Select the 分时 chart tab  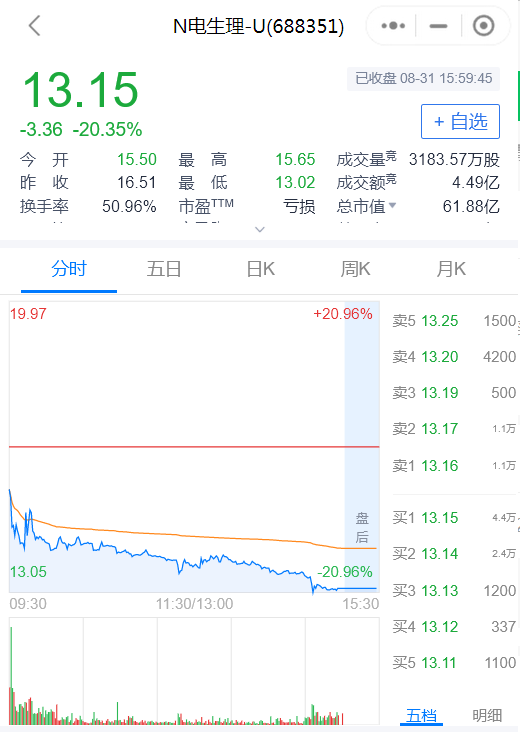click(69, 269)
